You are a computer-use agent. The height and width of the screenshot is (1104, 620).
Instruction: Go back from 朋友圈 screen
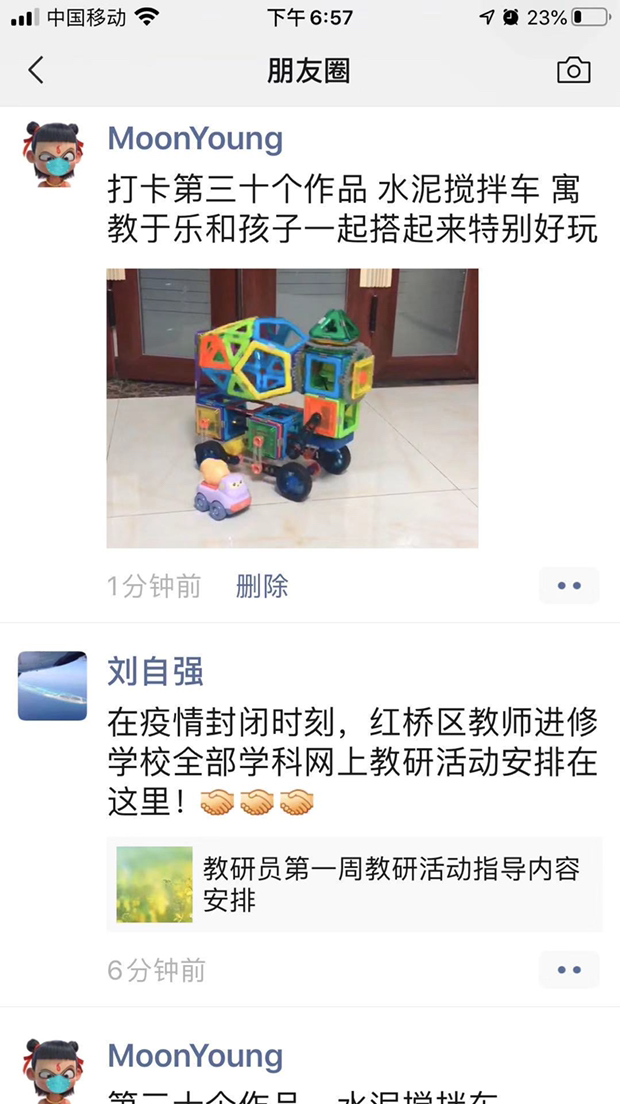point(37,70)
